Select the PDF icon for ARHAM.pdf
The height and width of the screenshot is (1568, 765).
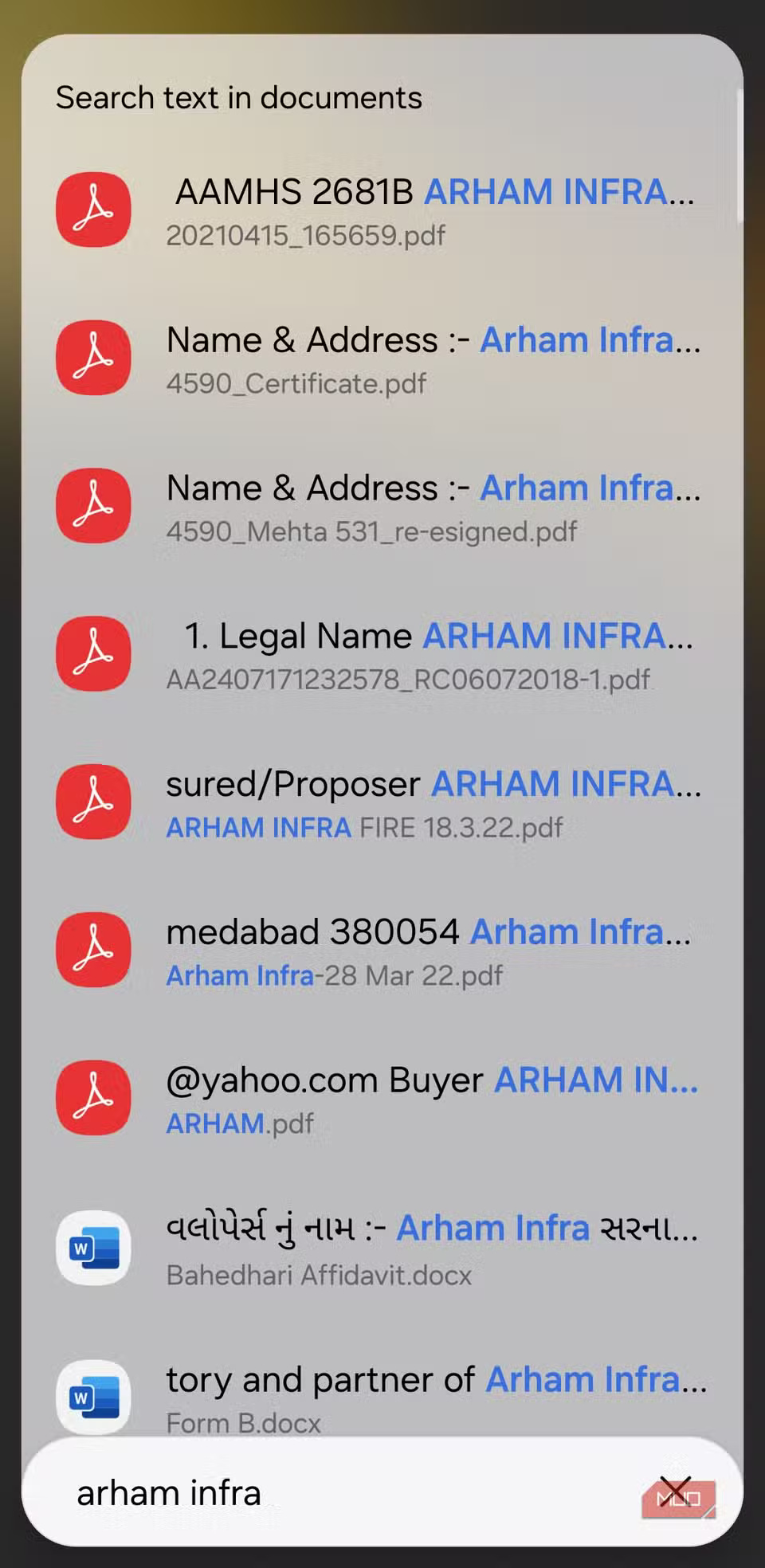pos(92,1098)
